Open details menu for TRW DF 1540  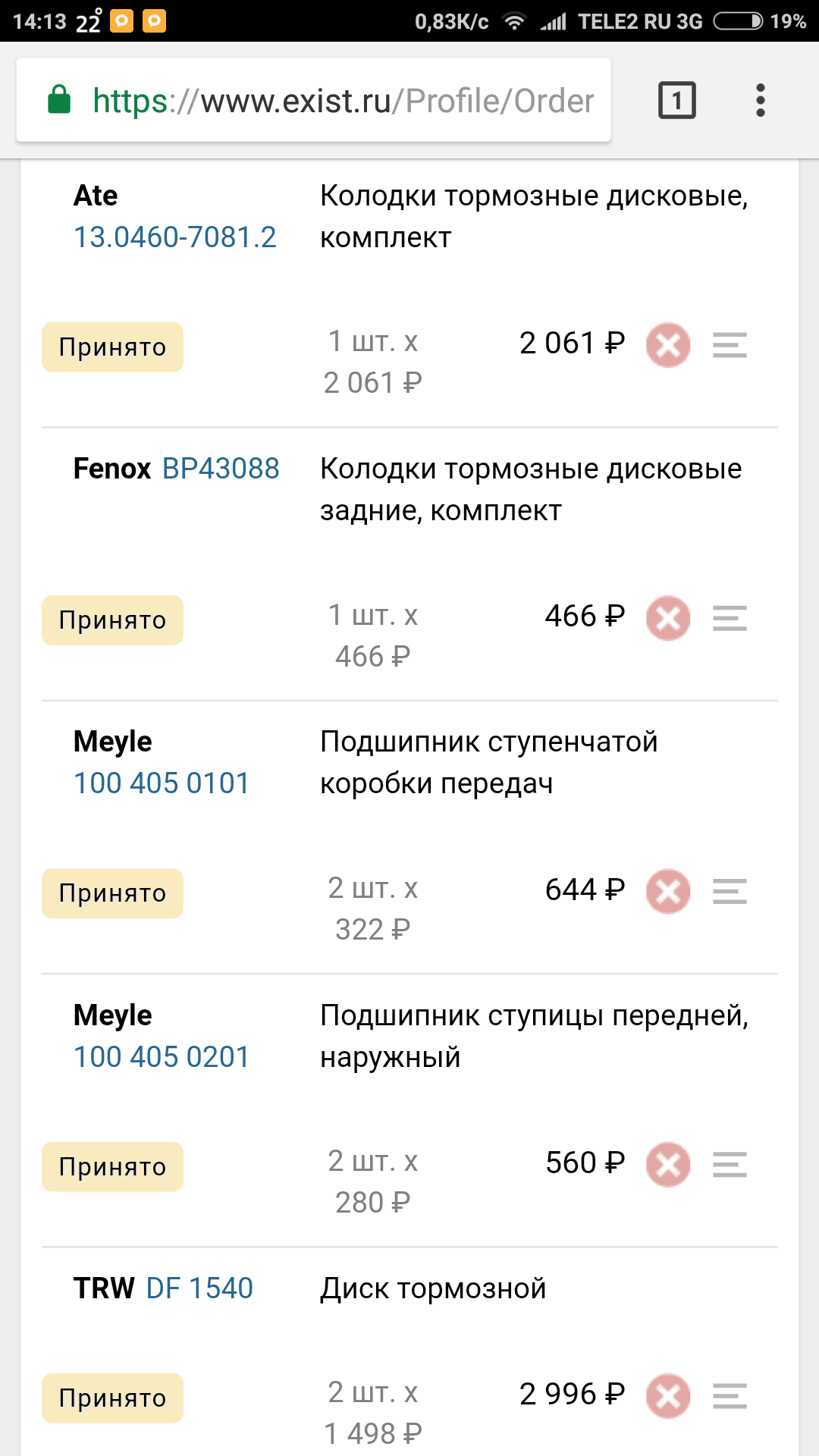[730, 1396]
